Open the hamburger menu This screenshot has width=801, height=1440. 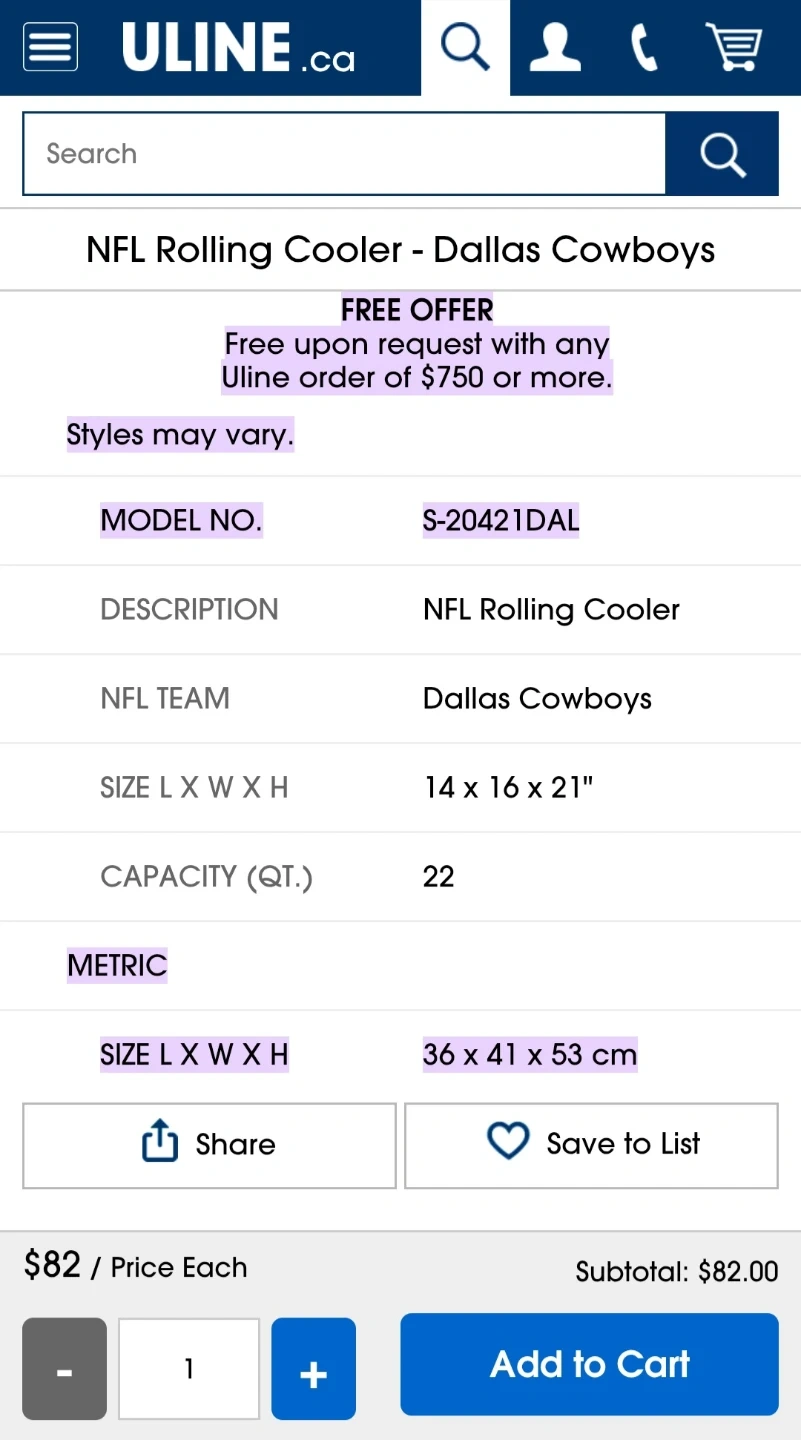tap(50, 47)
